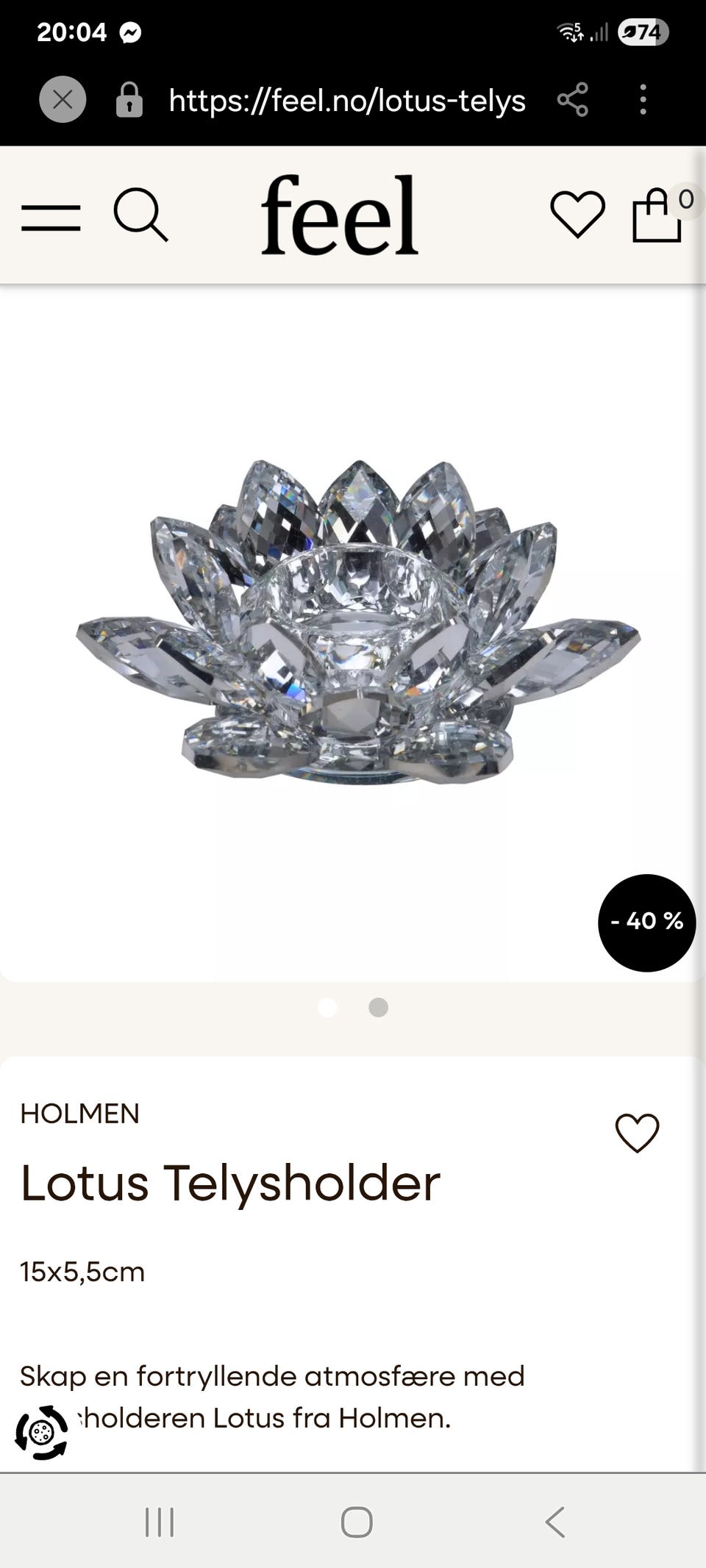This screenshot has height=1568, width=706.
Task: Open the hamburger navigation menu
Action: 51,216
